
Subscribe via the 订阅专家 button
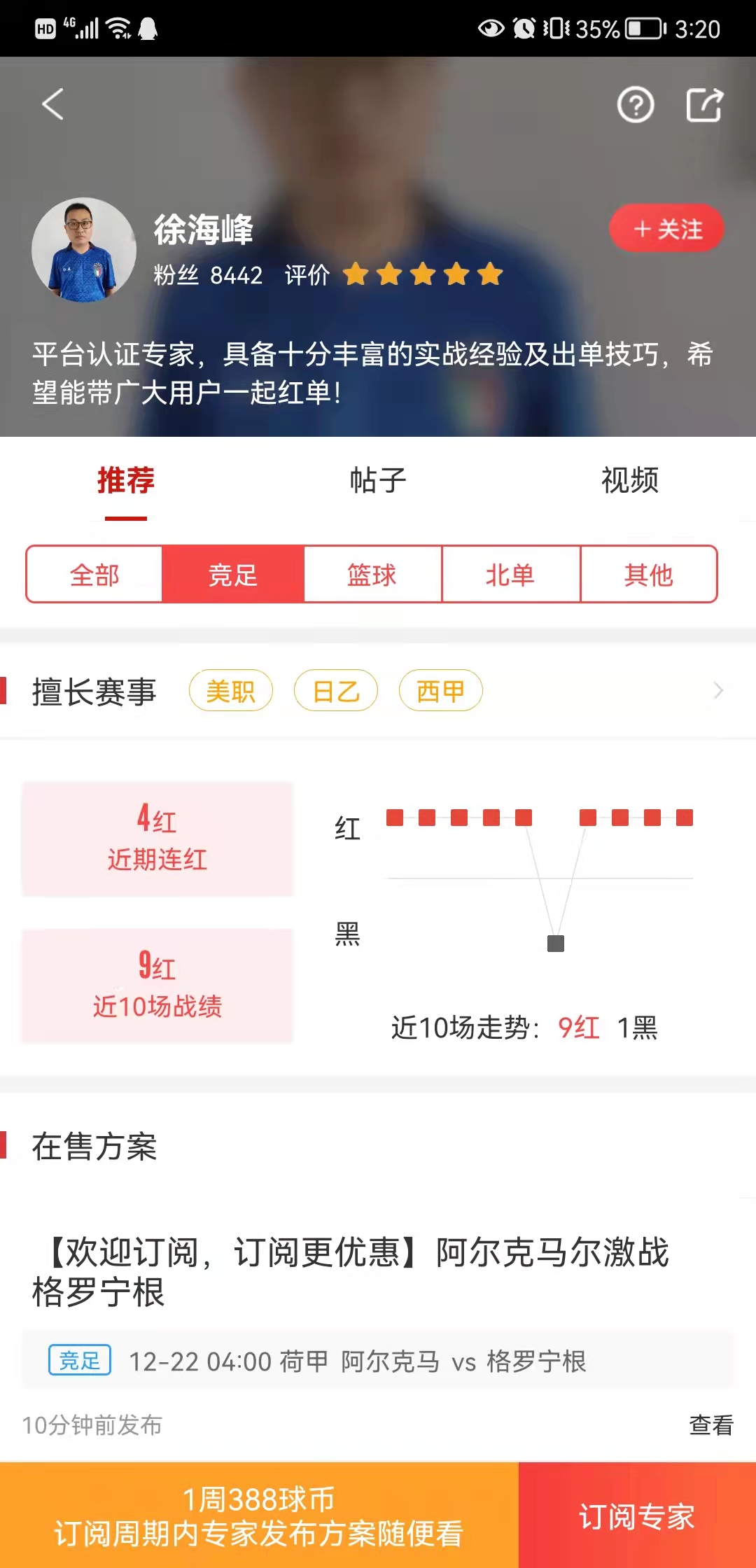click(637, 1516)
